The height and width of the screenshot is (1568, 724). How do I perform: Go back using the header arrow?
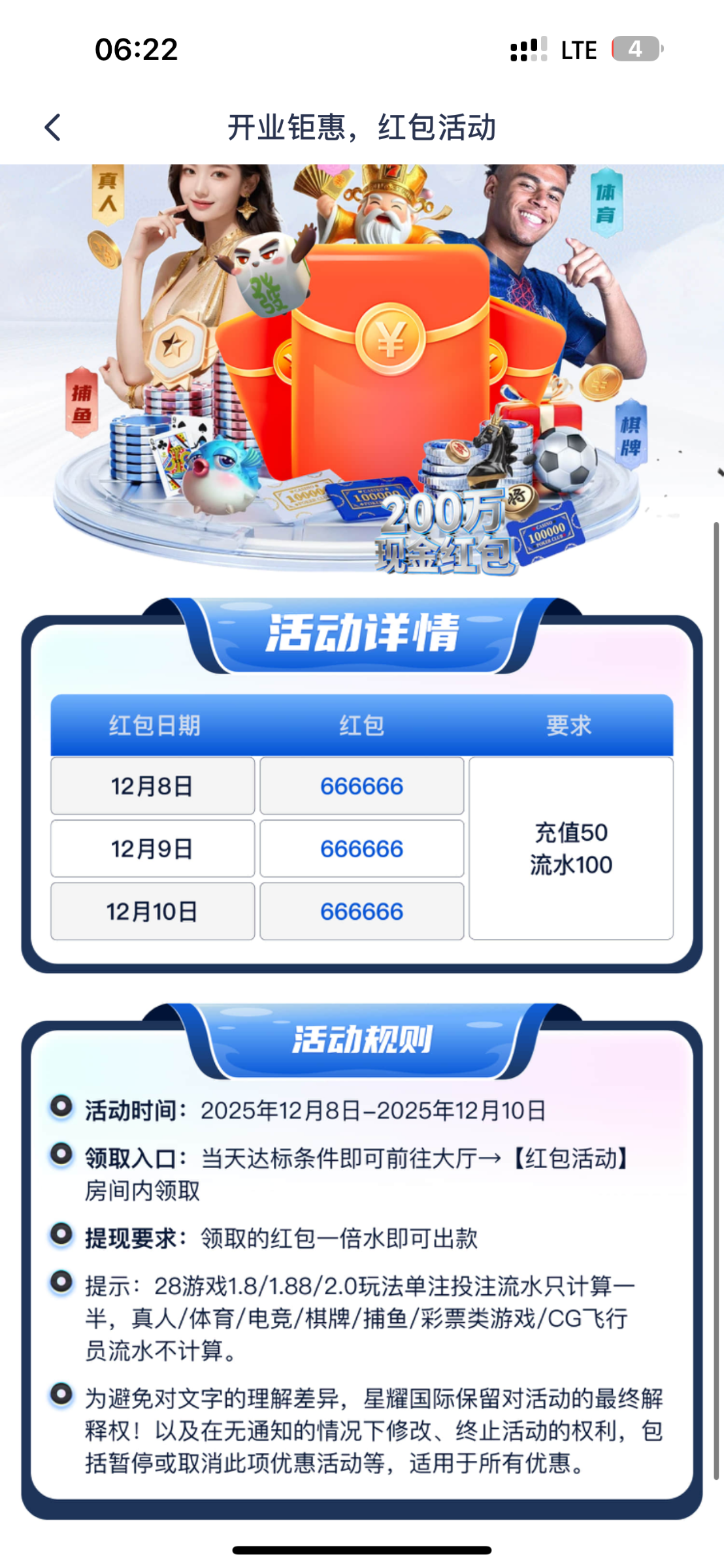click(53, 127)
